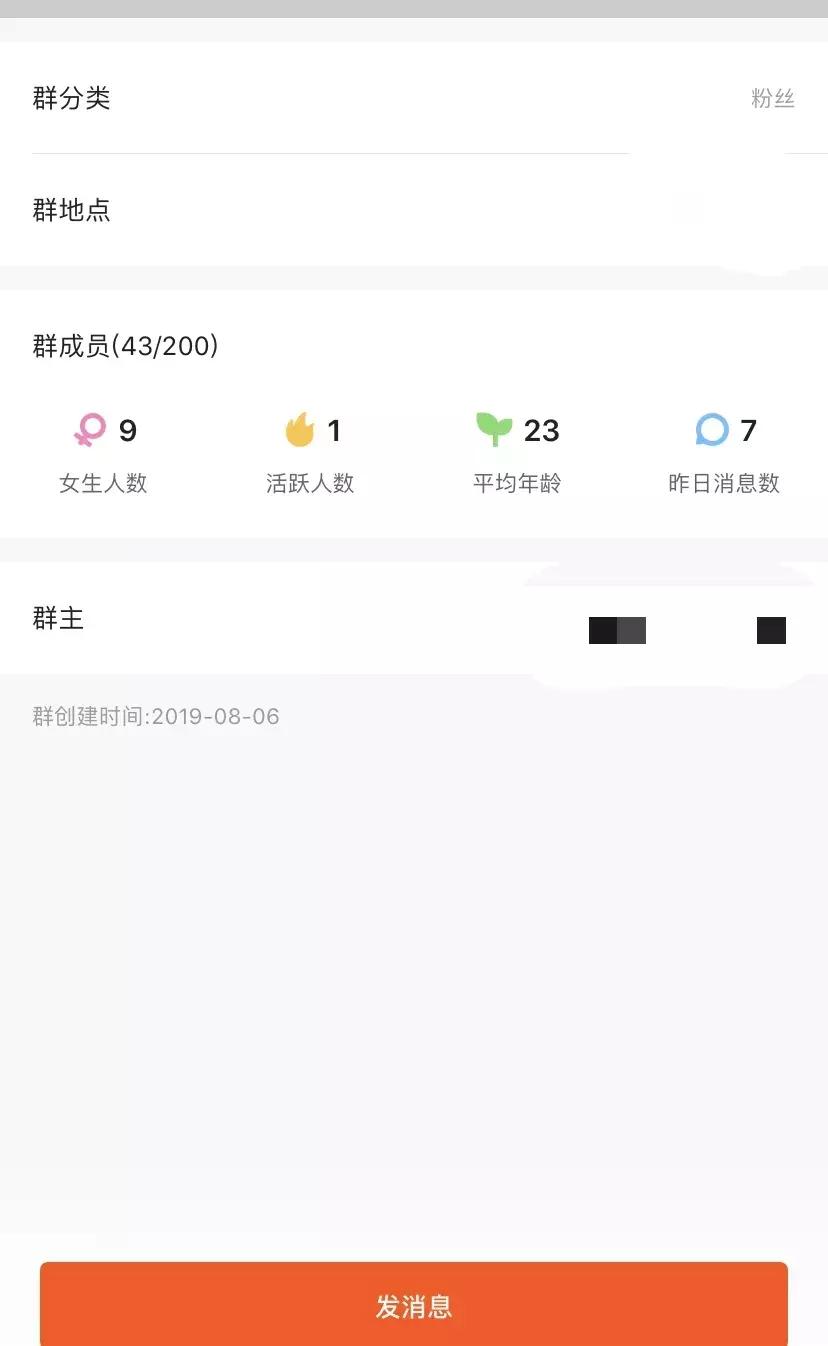Select the 粉丝 category label
Screen dimensions: 828x1346
click(772, 98)
